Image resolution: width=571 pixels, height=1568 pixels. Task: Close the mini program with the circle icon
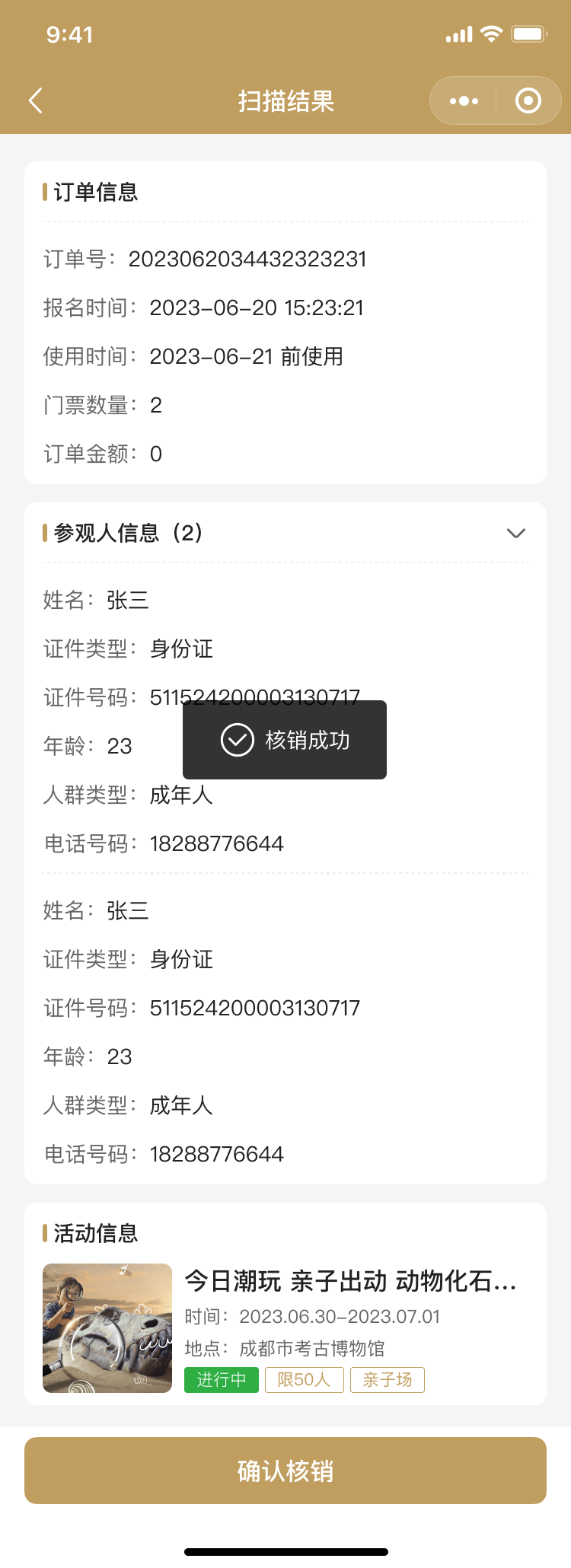click(x=528, y=100)
